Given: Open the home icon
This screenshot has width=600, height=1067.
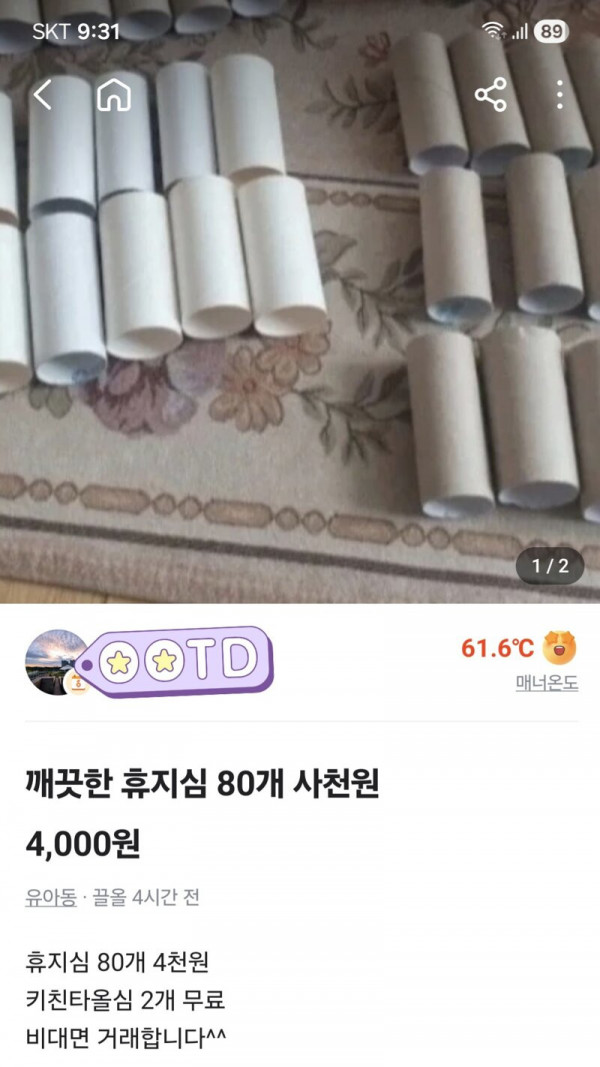Looking at the screenshot, I should click(114, 95).
